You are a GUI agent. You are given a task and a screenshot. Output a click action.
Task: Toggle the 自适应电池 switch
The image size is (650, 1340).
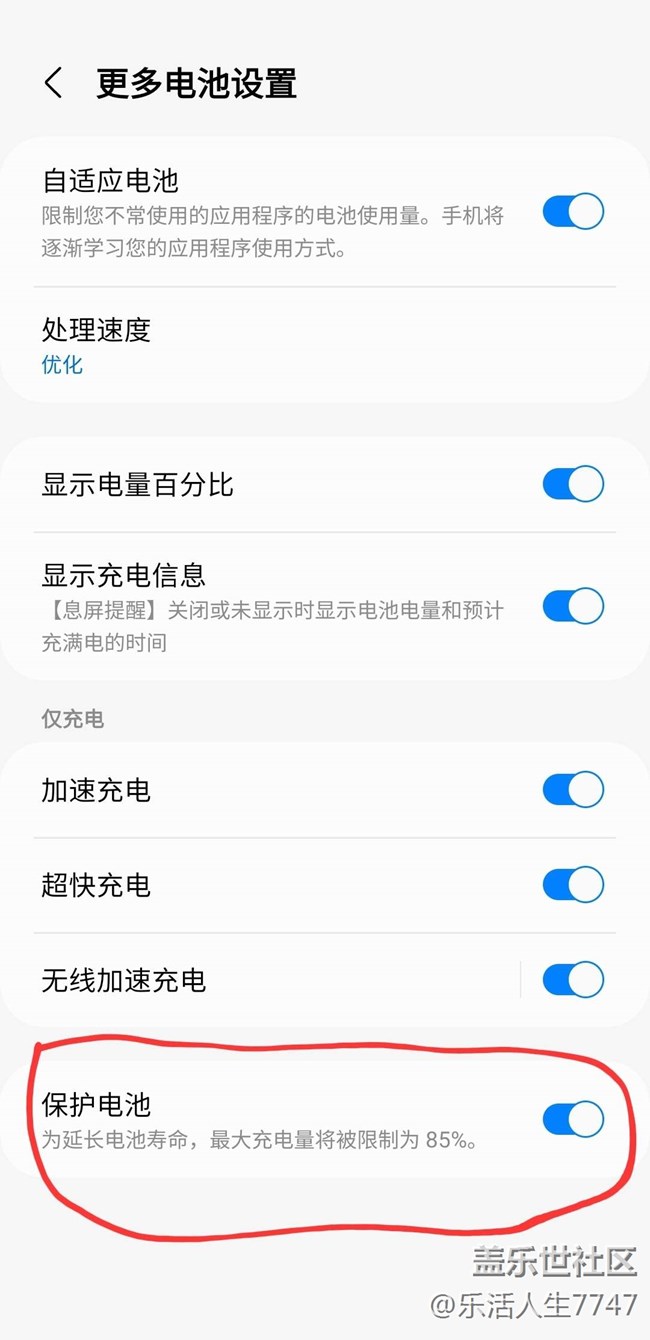click(x=573, y=212)
